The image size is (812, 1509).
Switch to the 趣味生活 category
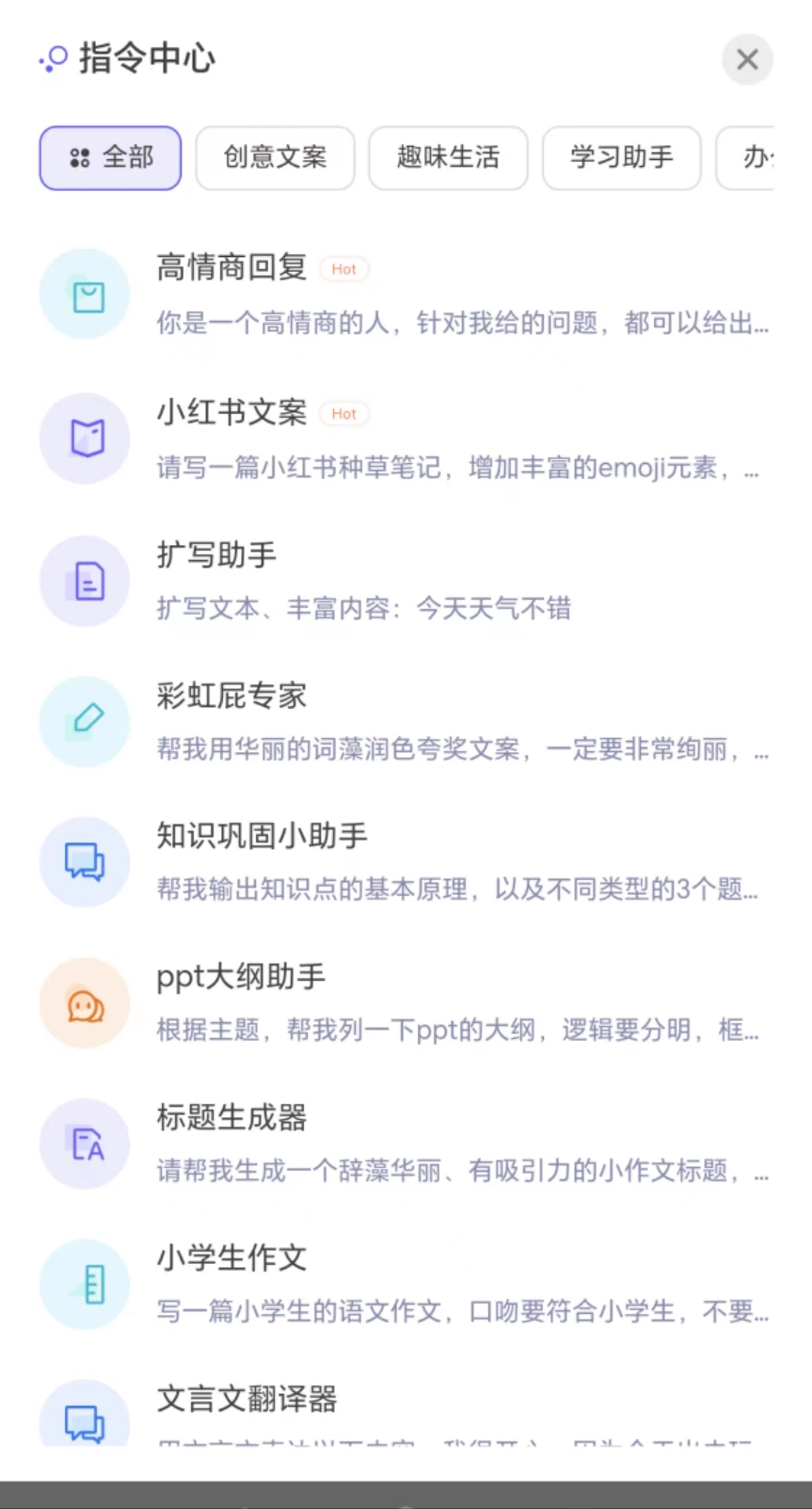click(448, 158)
